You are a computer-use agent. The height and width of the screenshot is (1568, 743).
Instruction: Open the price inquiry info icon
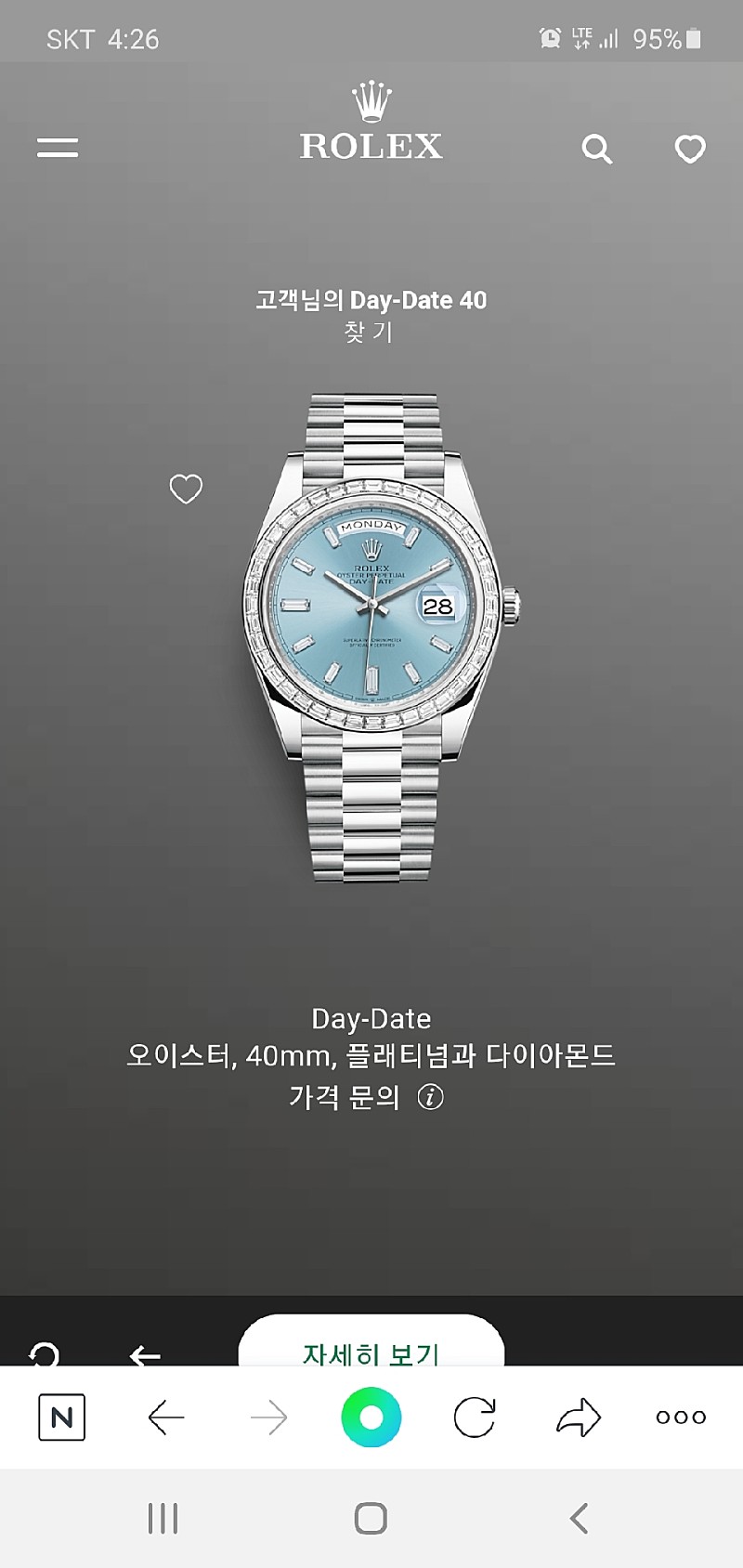(x=430, y=1097)
